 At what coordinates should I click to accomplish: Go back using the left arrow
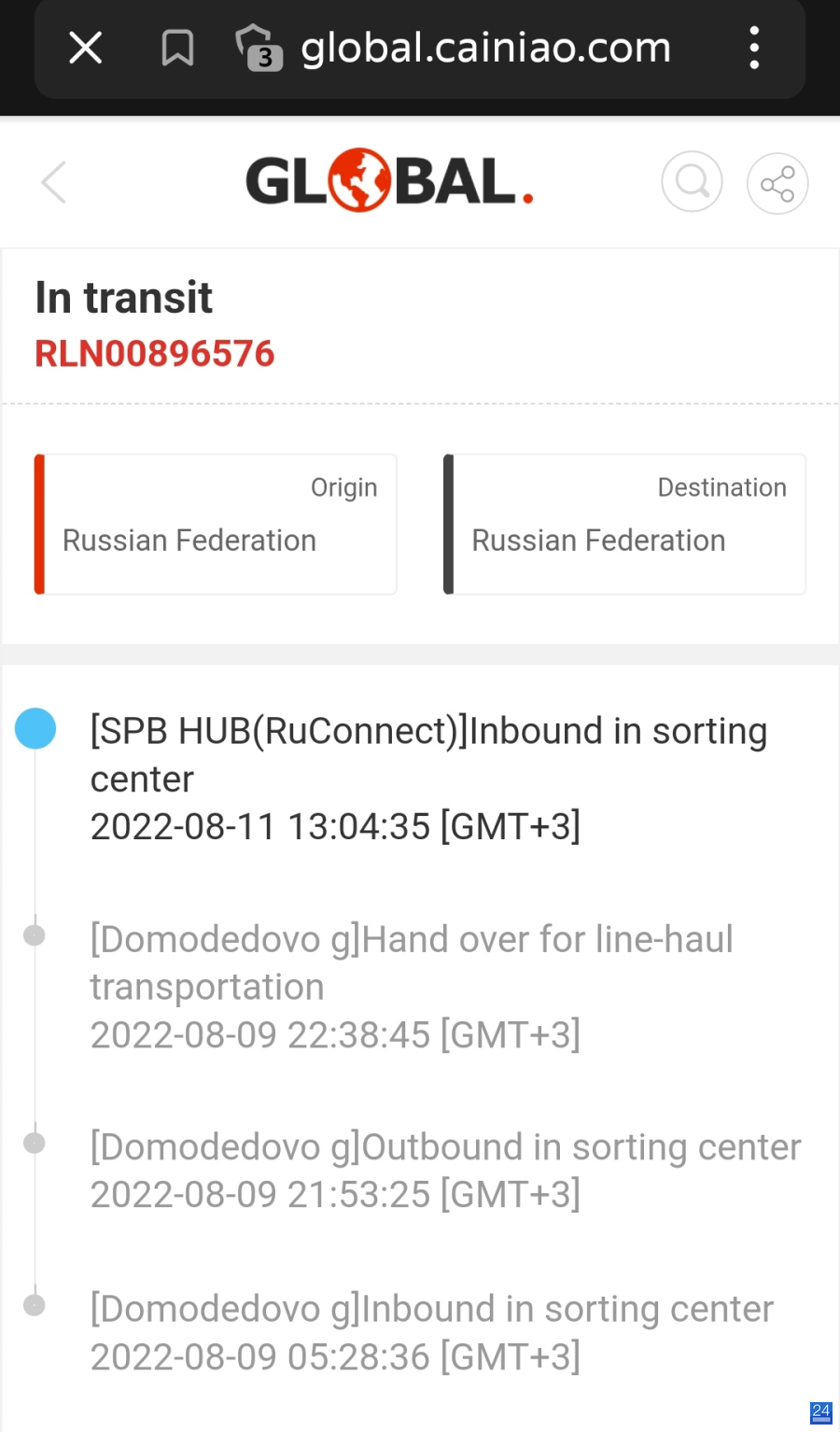[54, 182]
